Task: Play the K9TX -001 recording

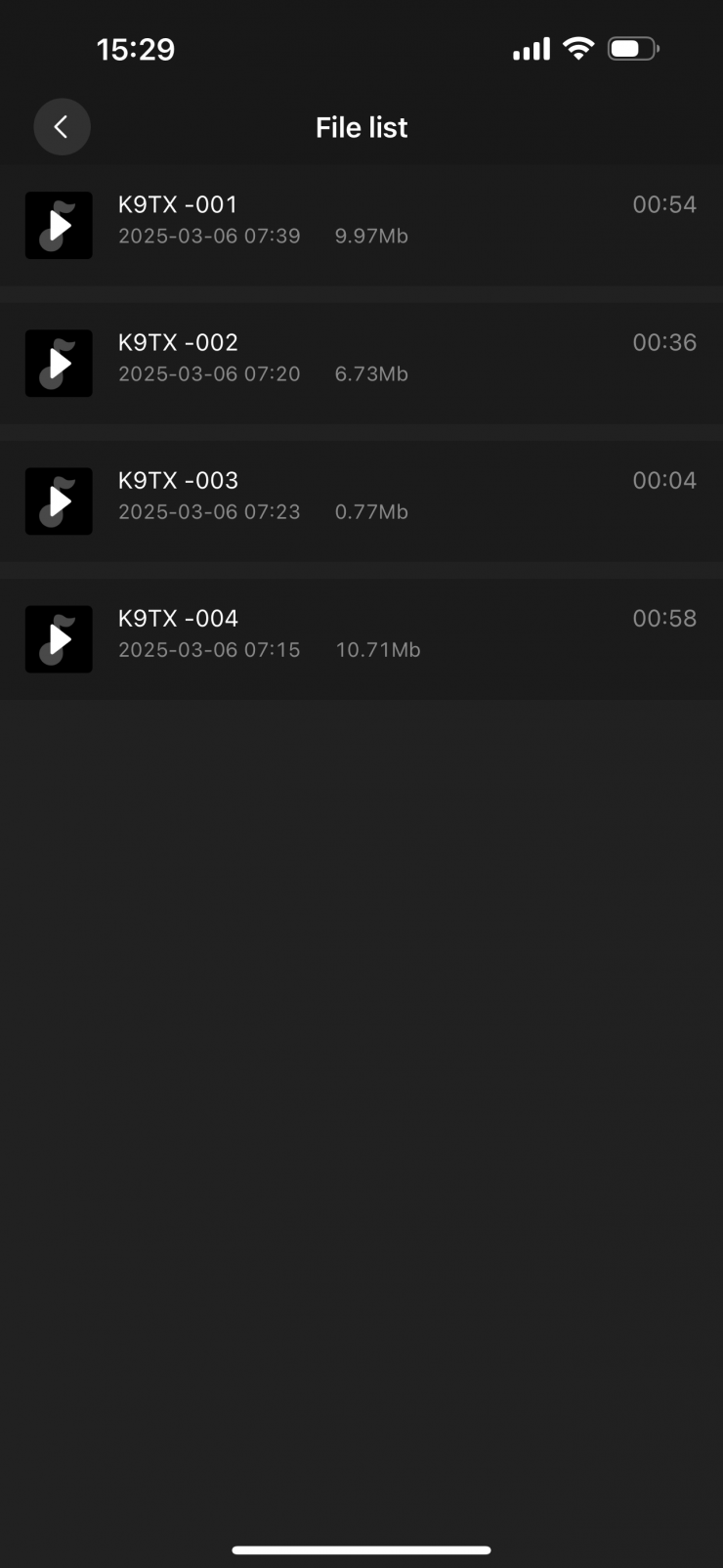Action: click(x=59, y=225)
